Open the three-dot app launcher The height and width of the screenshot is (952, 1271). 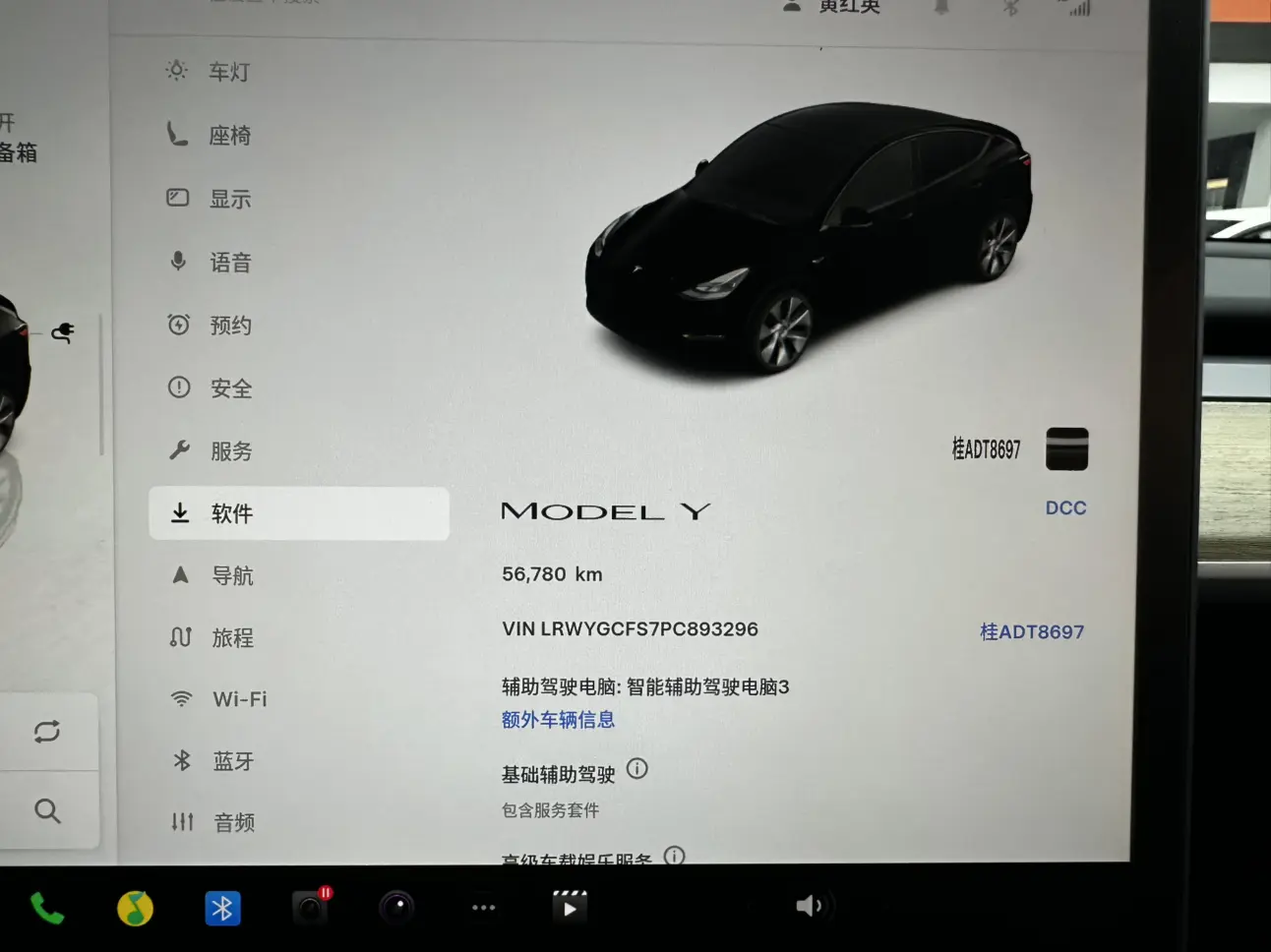click(x=483, y=908)
